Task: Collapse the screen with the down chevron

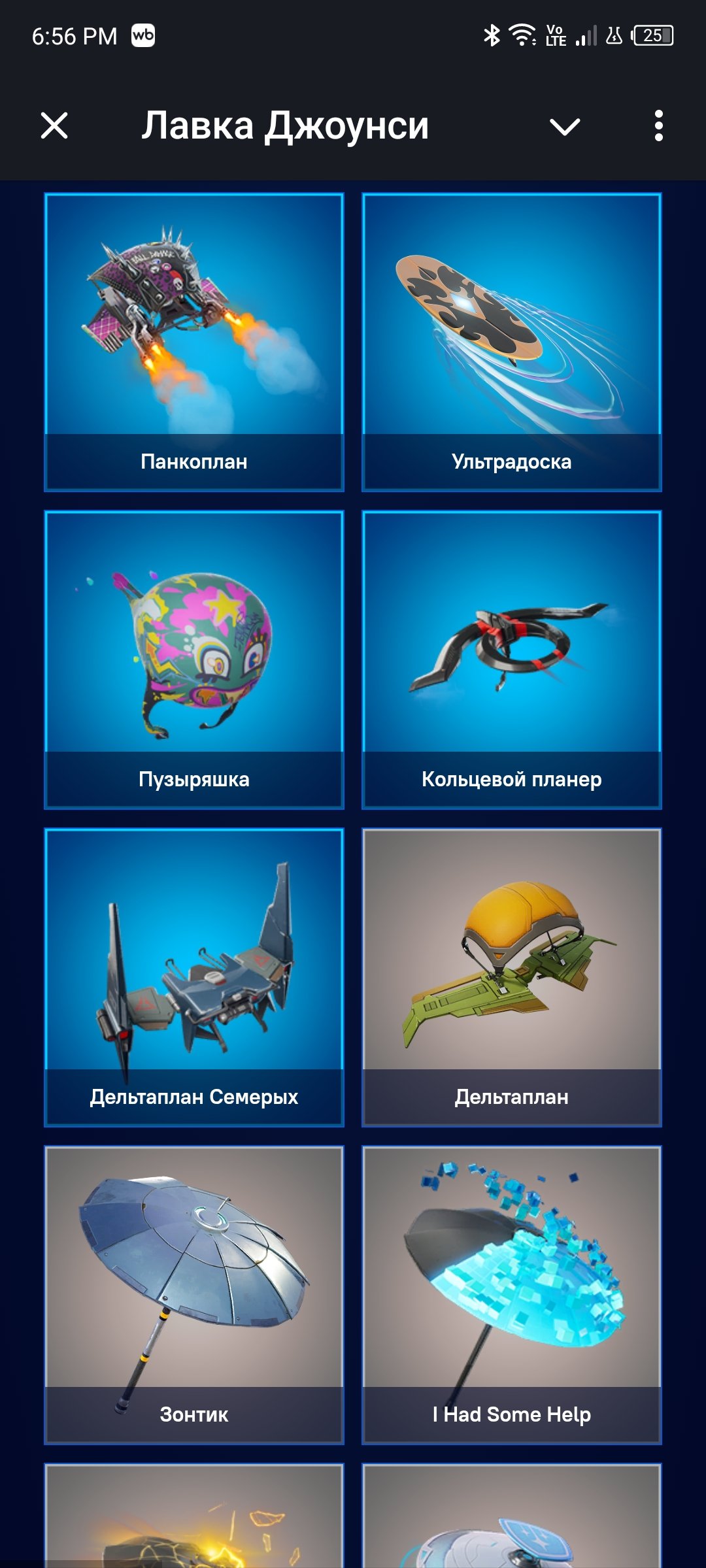Action: 564,125
